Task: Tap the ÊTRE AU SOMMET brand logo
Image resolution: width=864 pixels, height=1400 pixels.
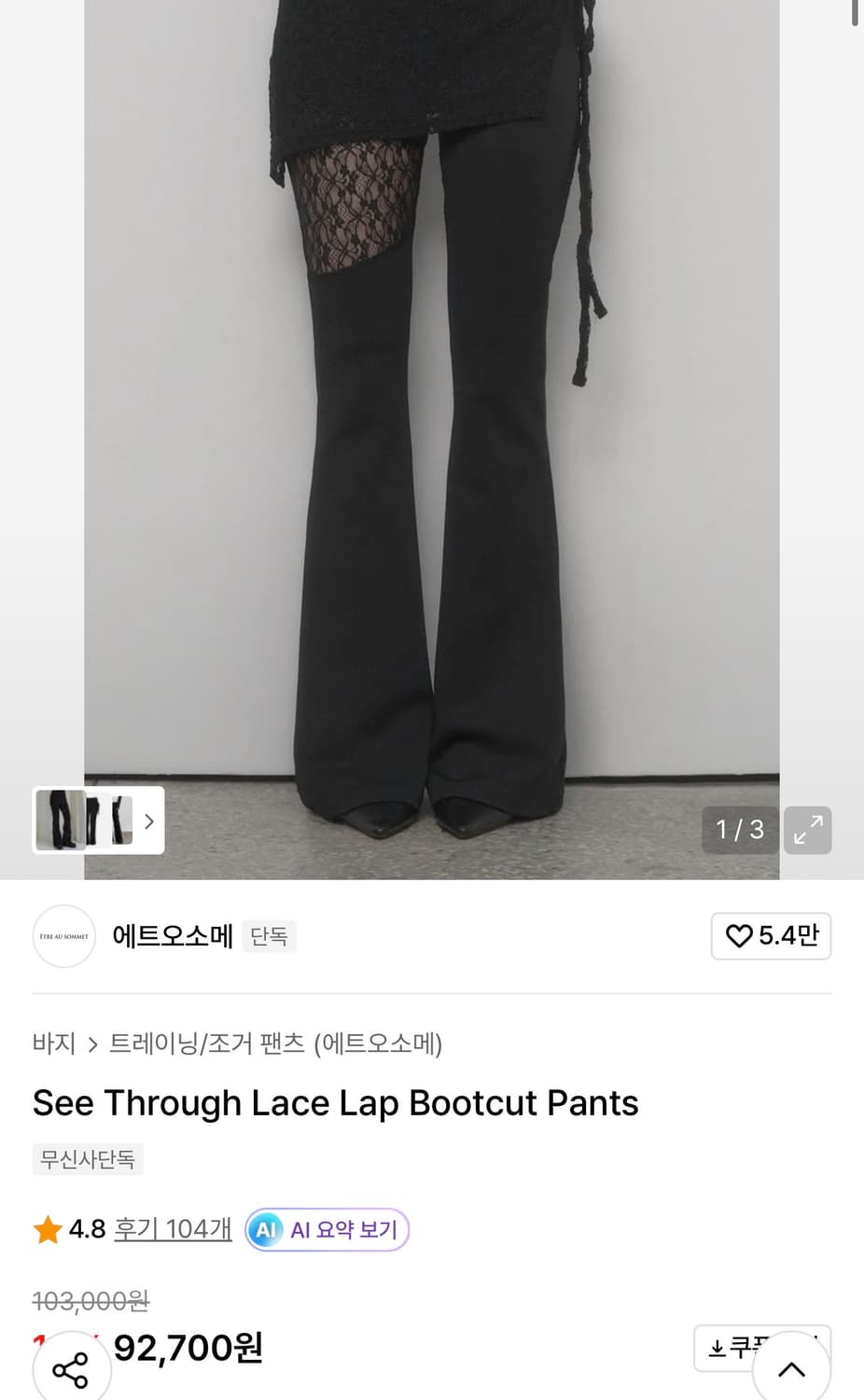Action: (x=63, y=936)
